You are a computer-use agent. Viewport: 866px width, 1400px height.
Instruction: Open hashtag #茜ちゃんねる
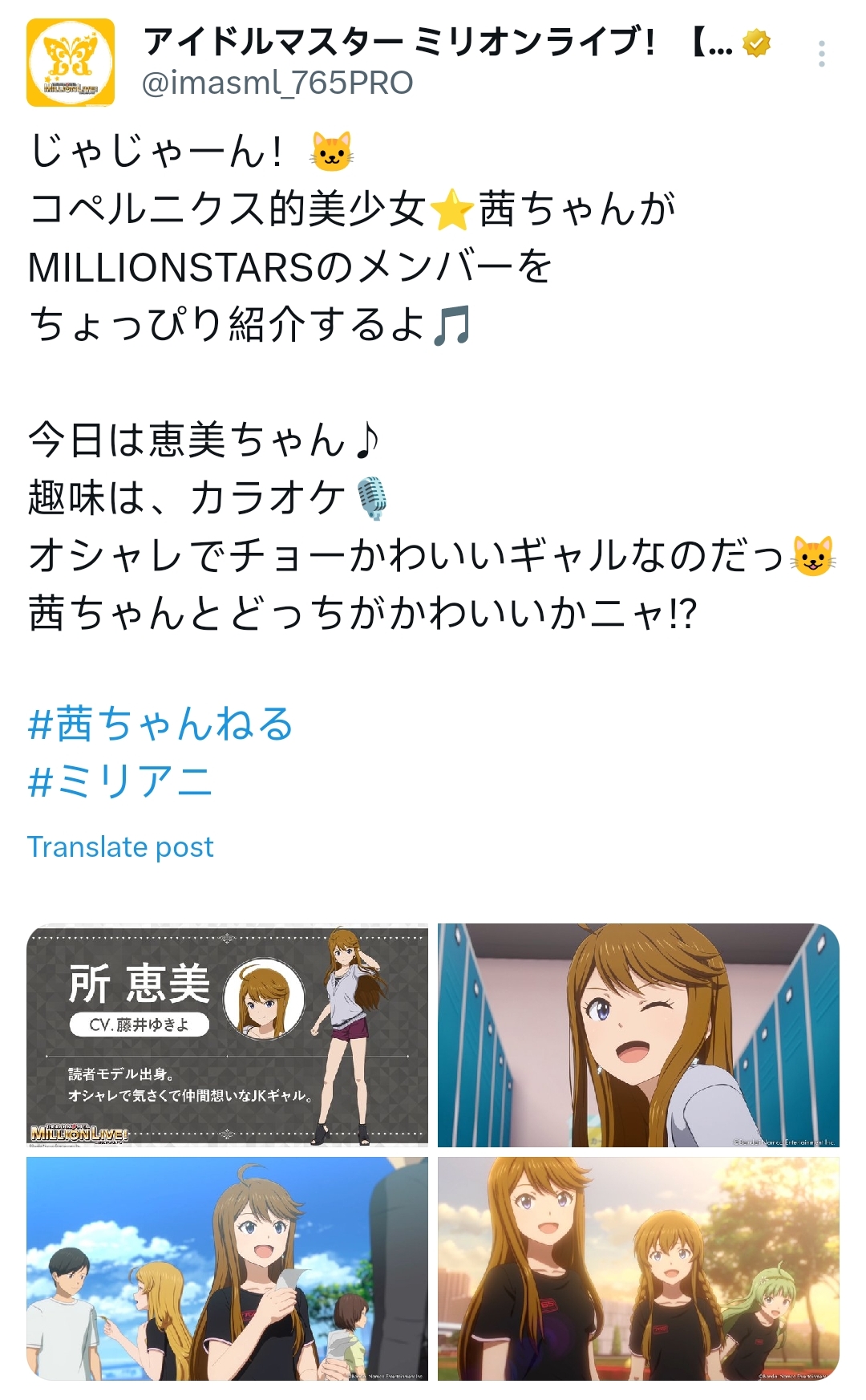(x=160, y=723)
